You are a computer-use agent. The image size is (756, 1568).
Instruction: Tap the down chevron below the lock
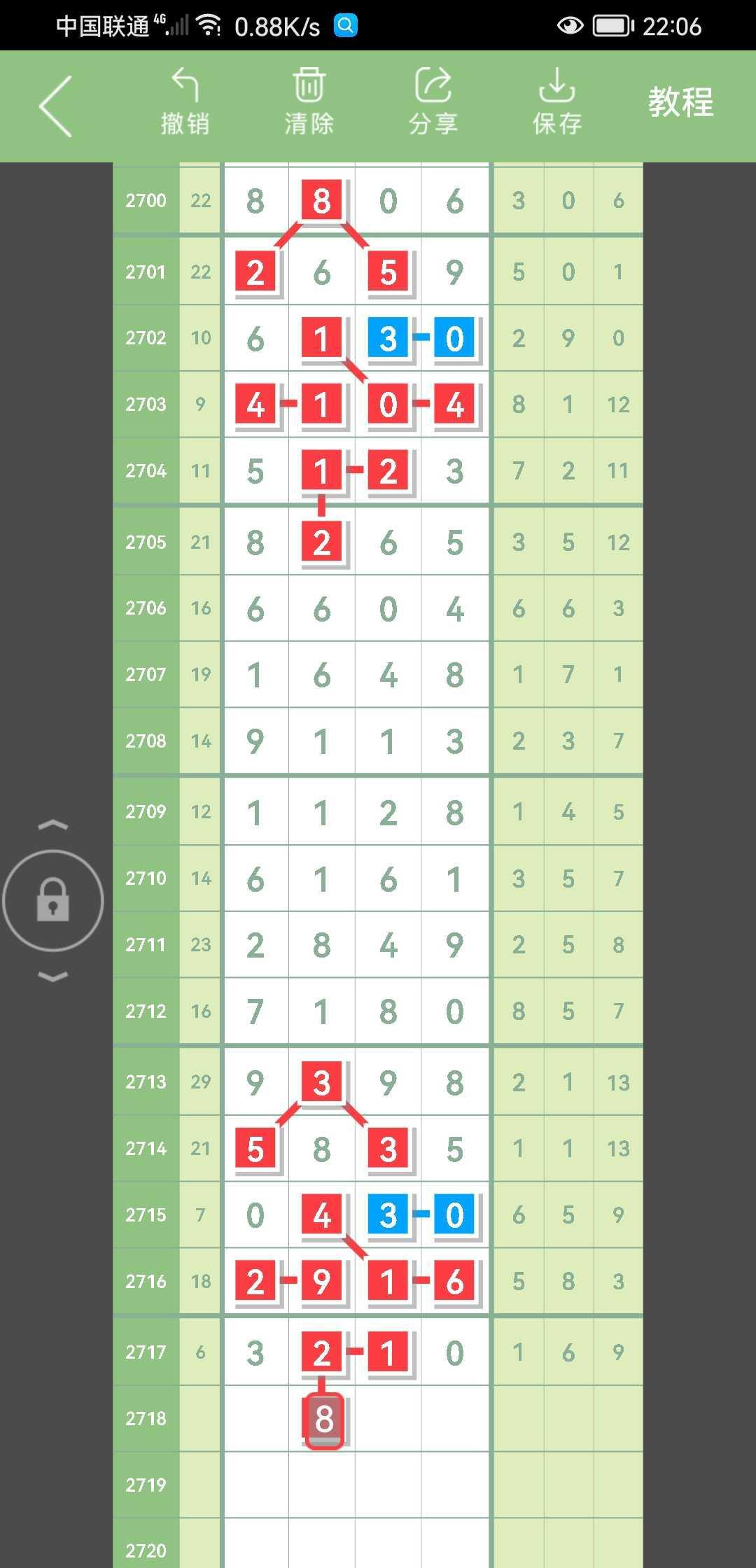[x=53, y=976]
